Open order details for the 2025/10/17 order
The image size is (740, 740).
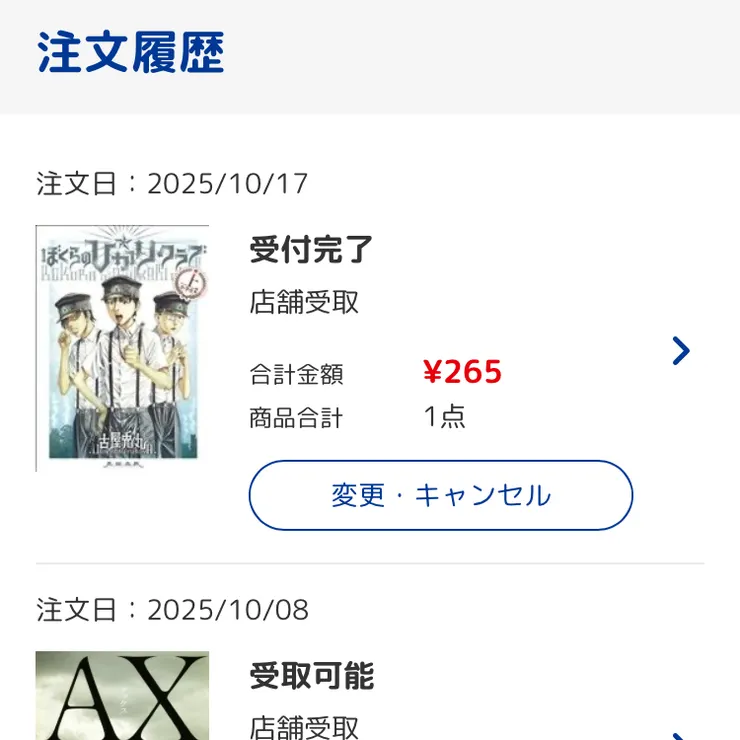(680, 351)
